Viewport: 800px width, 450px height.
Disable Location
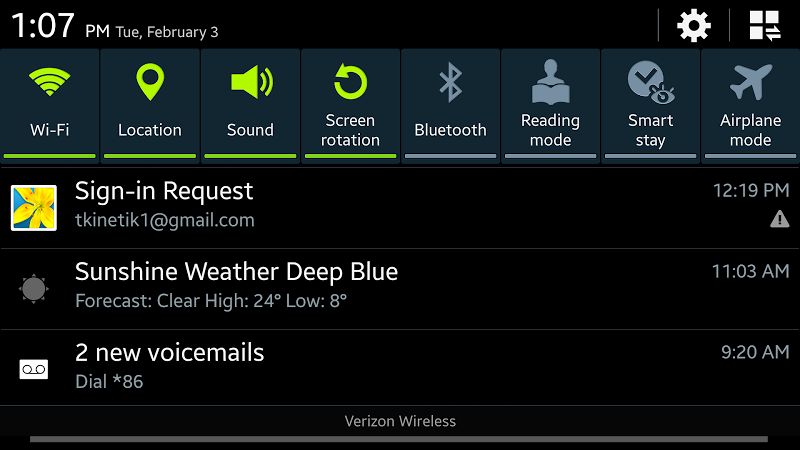pos(150,104)
